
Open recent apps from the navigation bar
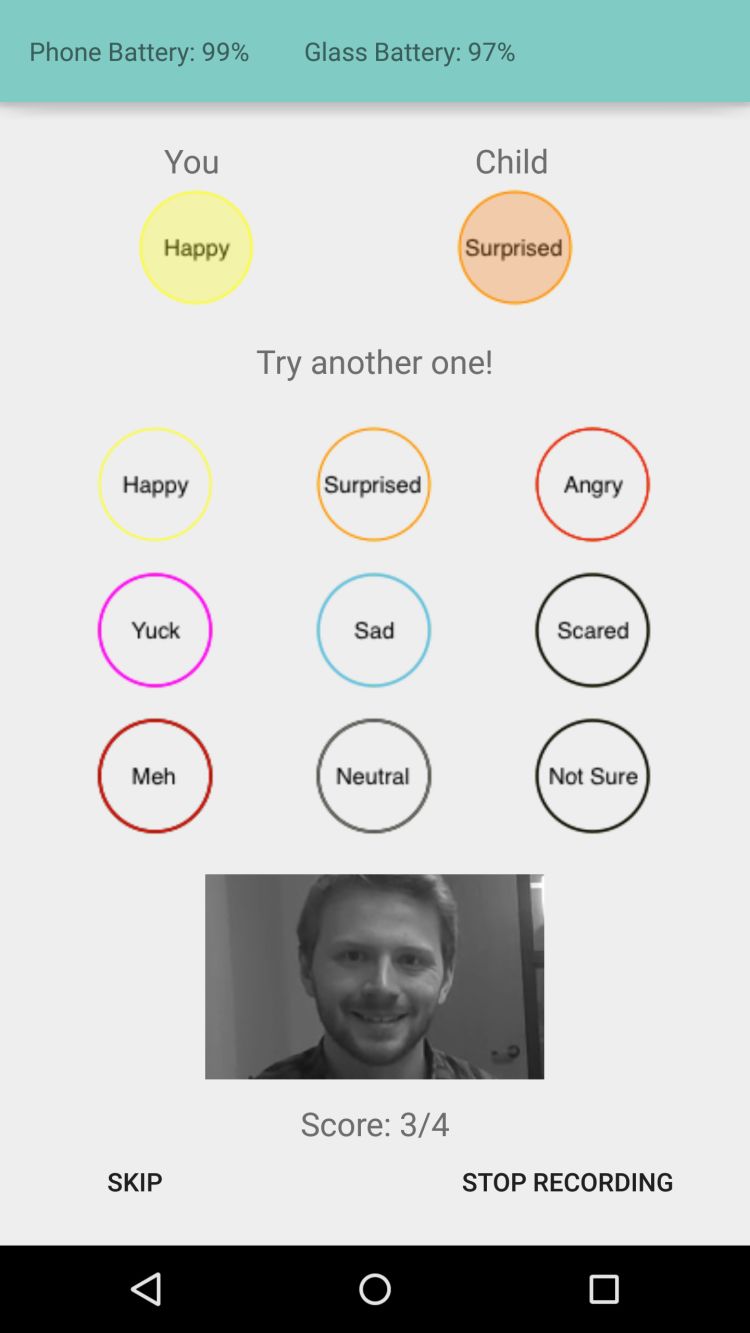tap(603, 1289)
